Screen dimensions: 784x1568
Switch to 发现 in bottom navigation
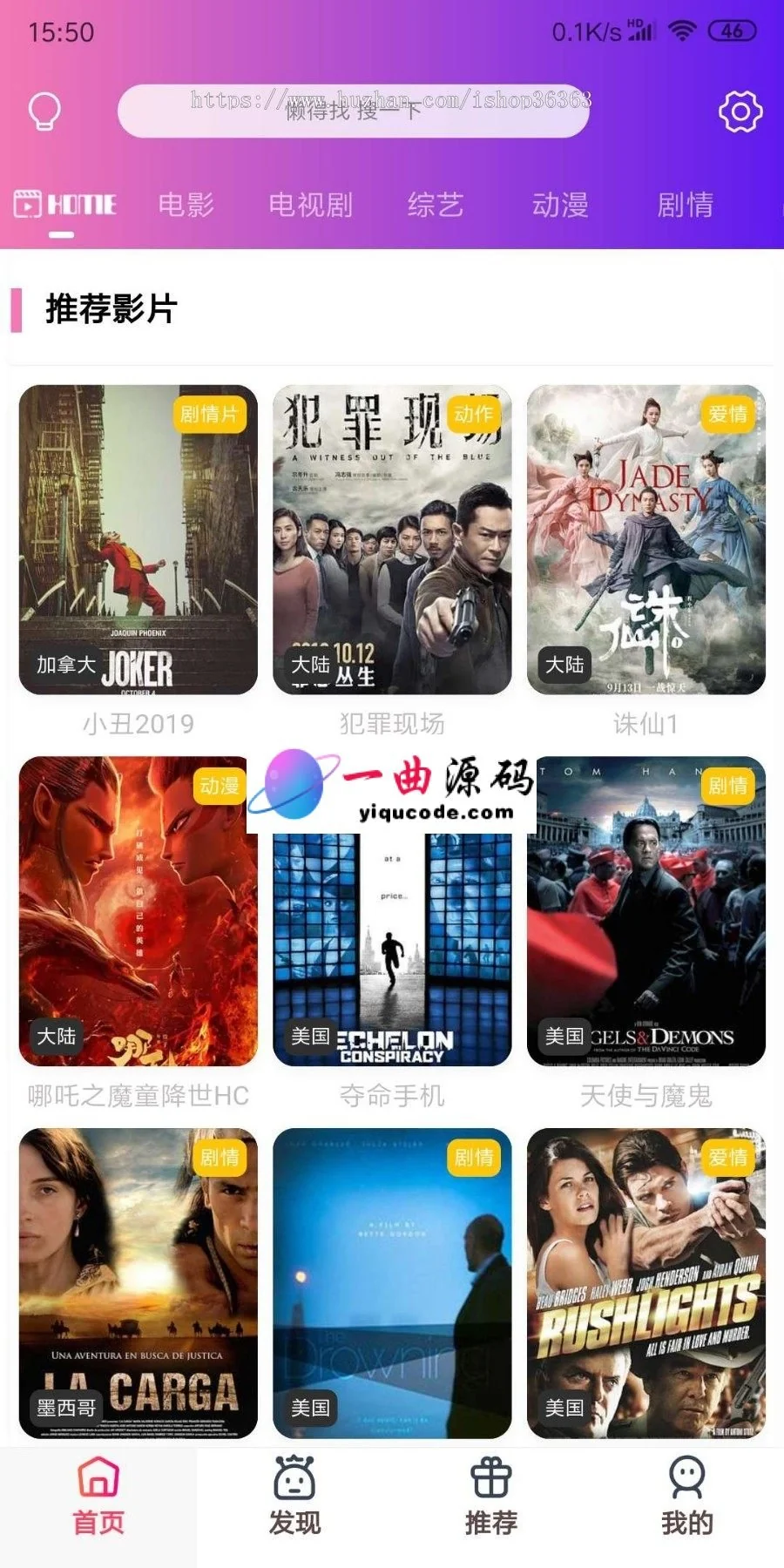tap(294, 1497)
